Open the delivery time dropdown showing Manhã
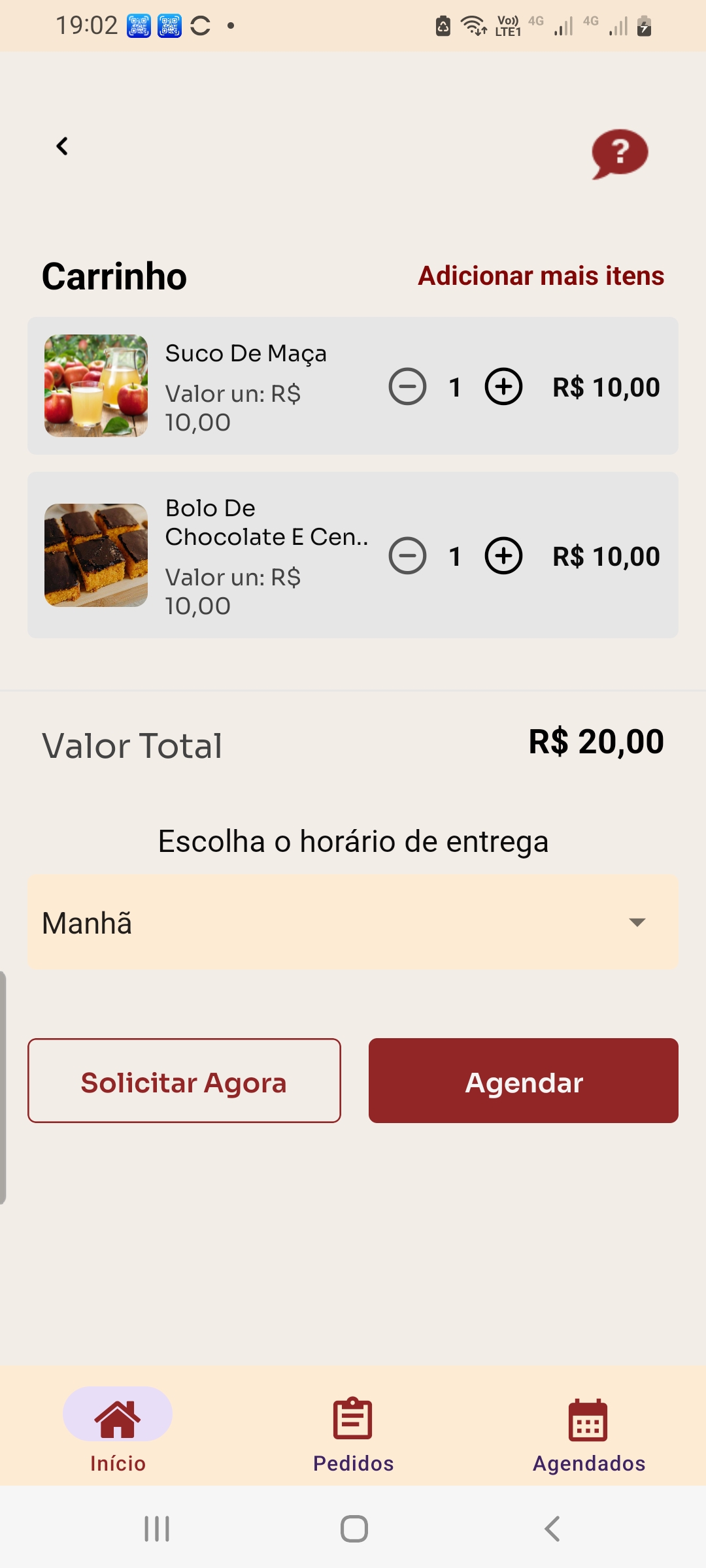 353,922
